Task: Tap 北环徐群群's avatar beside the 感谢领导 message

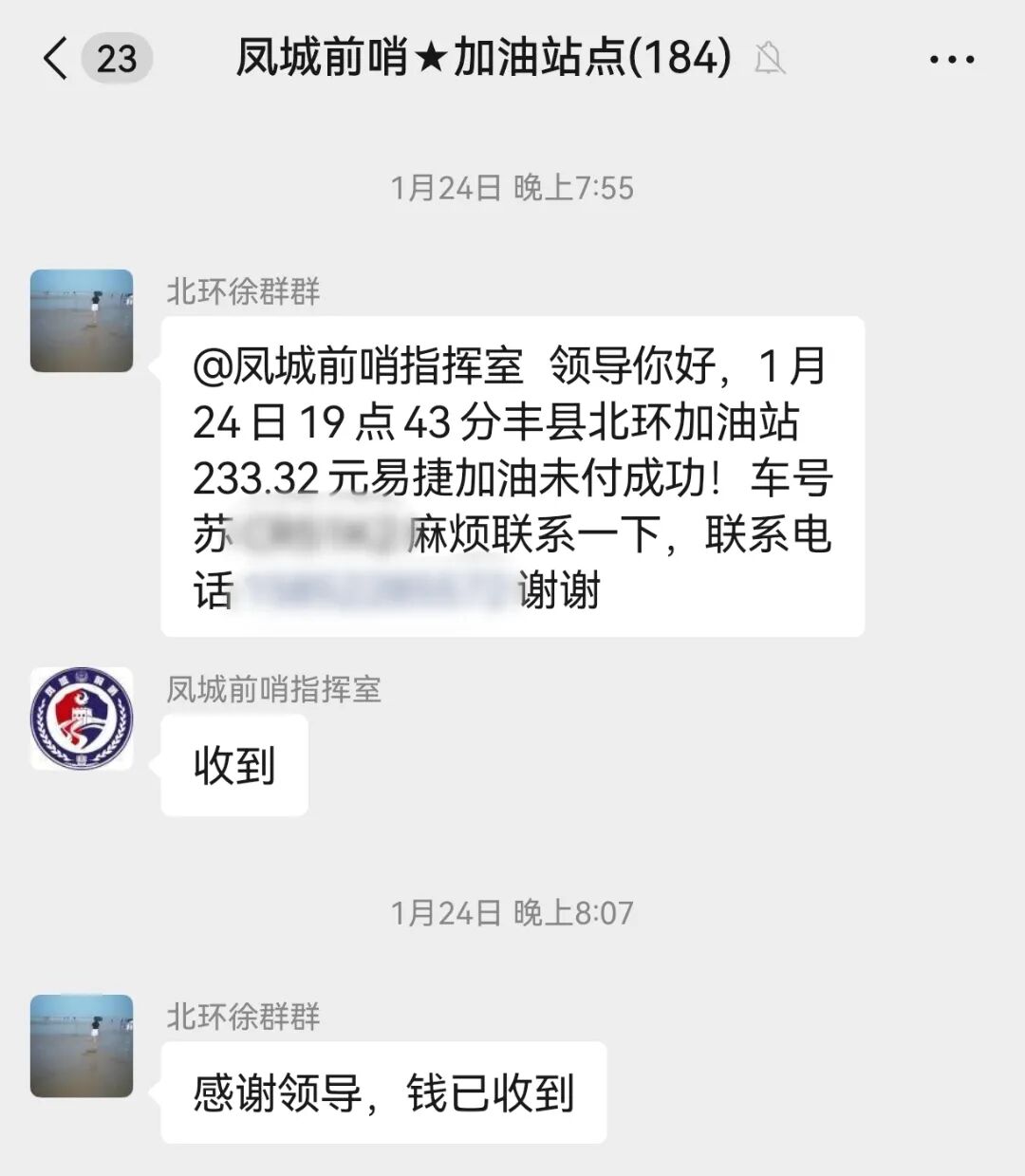Action: (82, 1046)
